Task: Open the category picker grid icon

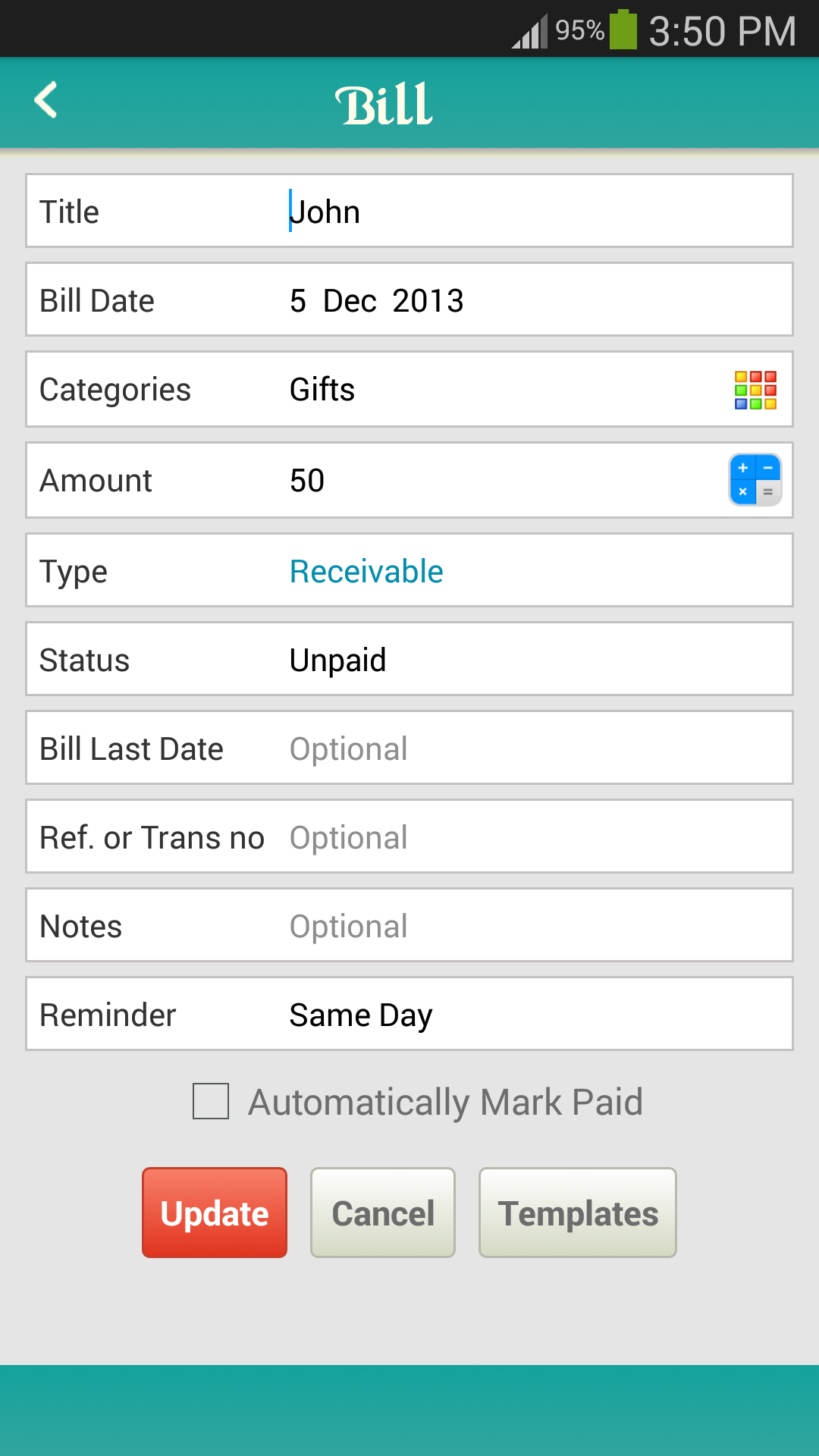Action: (x=755, y=389)
